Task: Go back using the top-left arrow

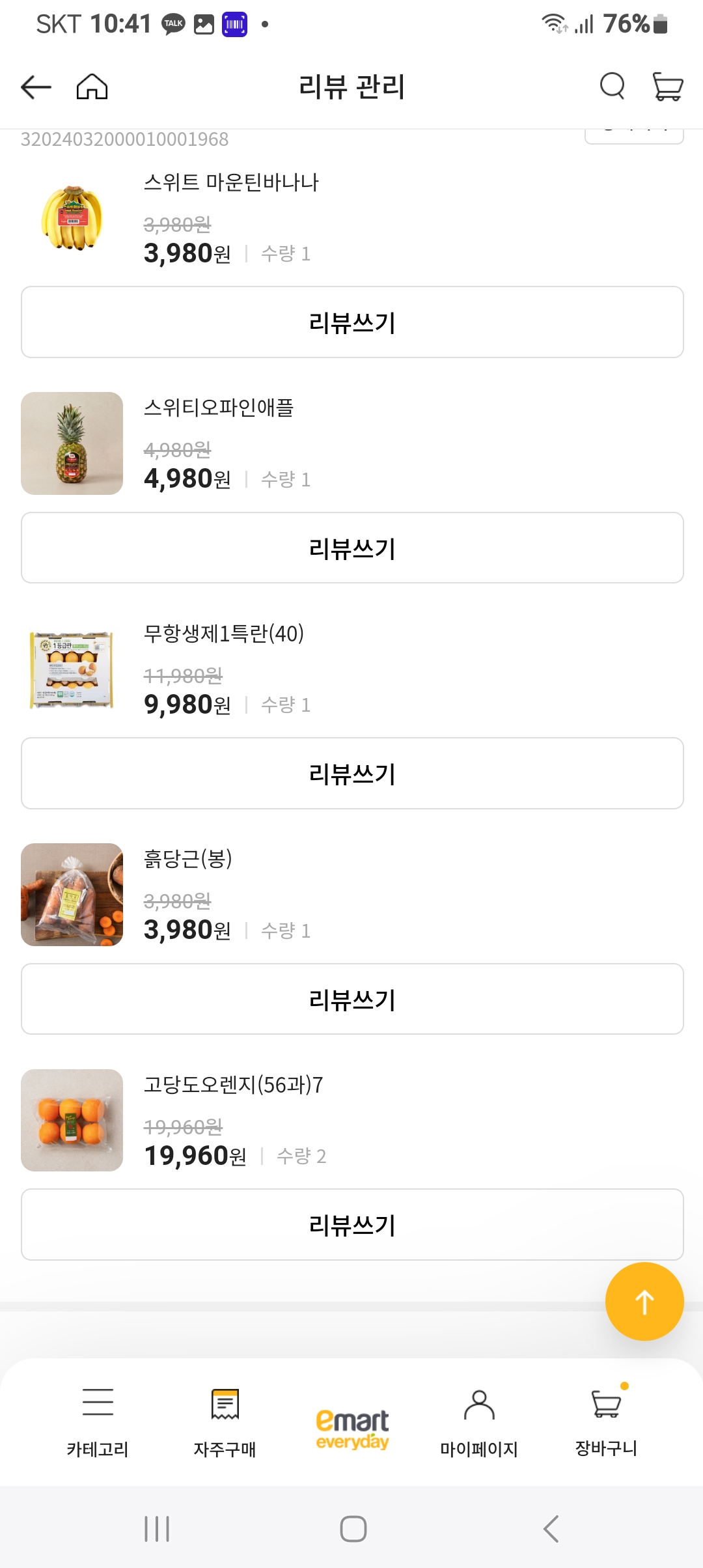Action: (x=34, y=86)
